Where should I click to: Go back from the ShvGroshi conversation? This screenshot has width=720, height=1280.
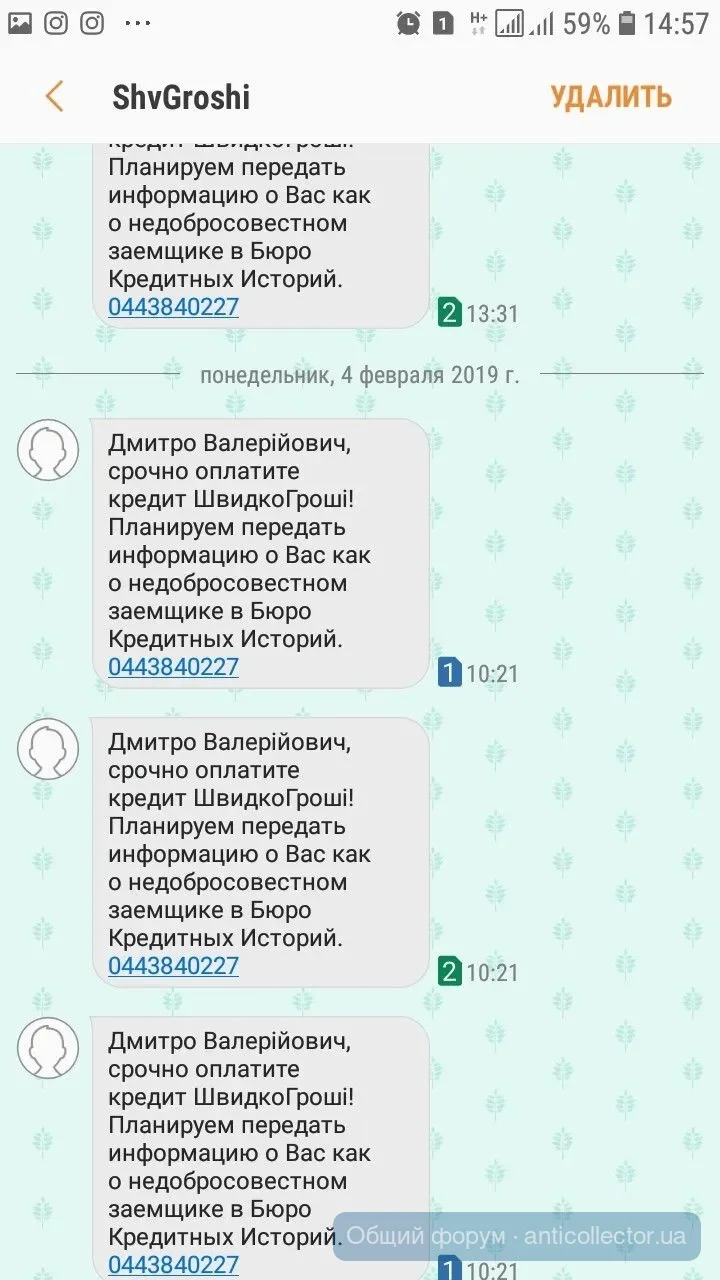tap(55, 97)
